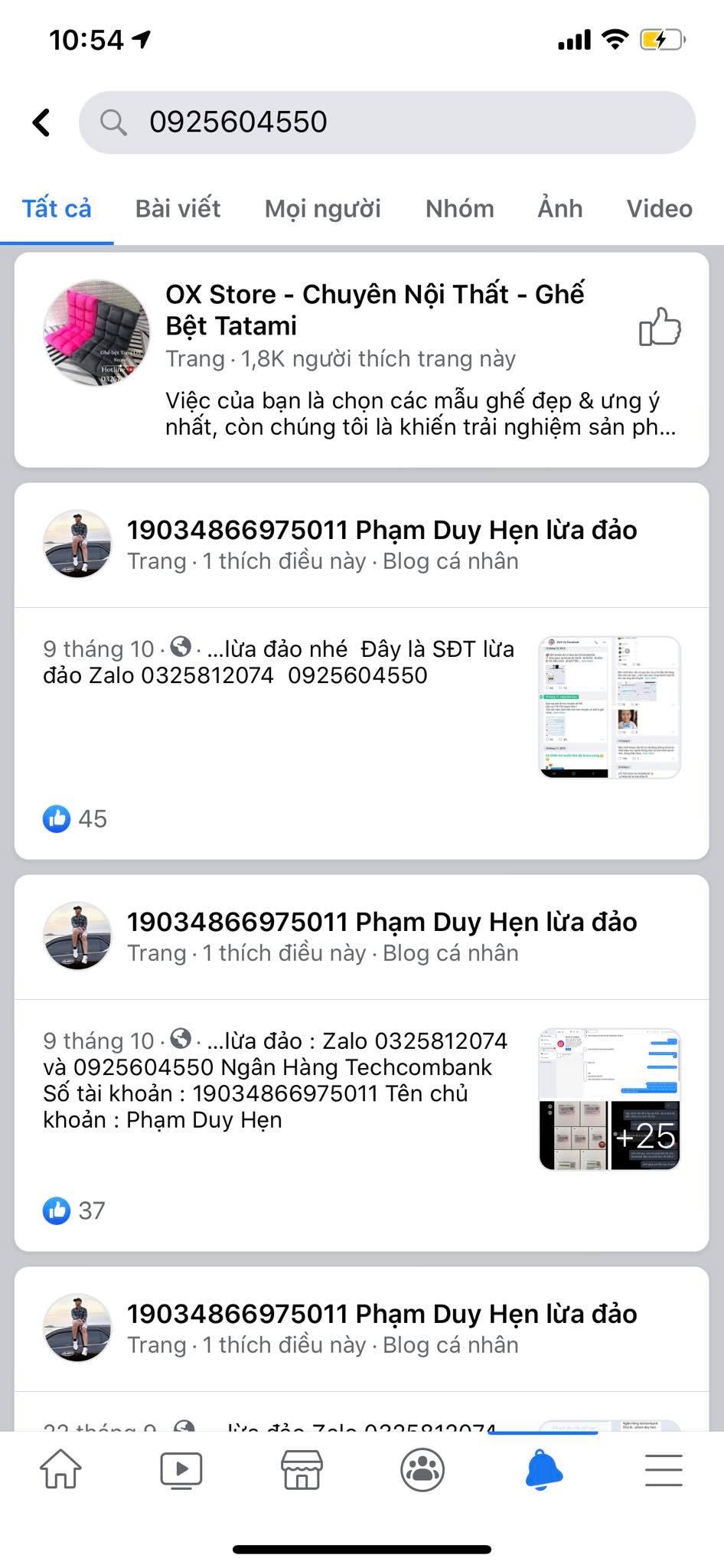
Task: Open the OX Store page result
Action: (375, 309)
